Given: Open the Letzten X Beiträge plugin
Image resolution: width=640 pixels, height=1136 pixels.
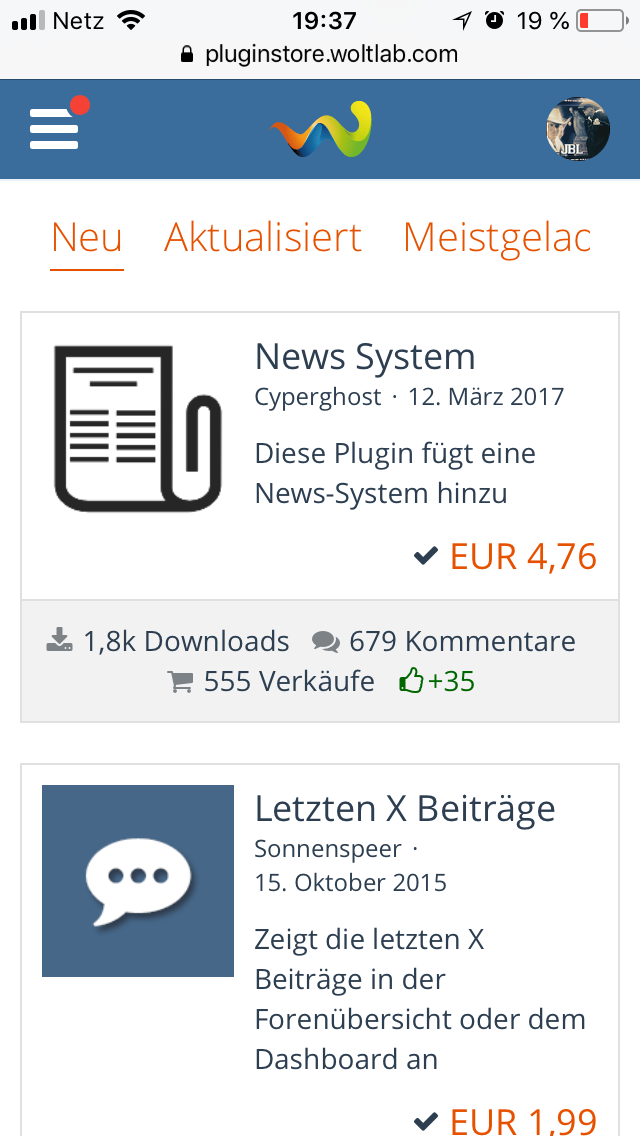Looking at the screenshot, I should 405,809.
